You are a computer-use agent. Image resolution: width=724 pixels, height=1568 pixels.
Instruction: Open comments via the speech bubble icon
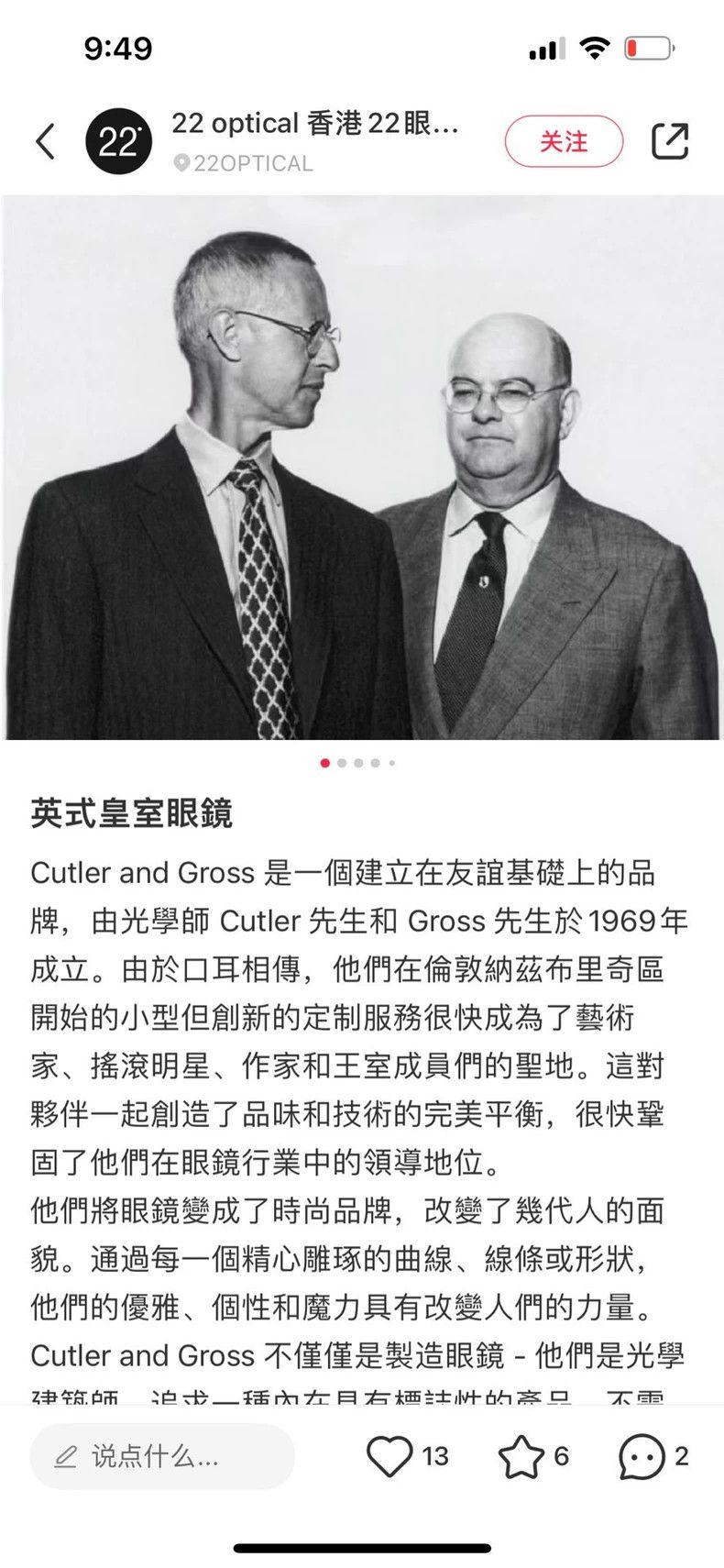[642, 1455]
